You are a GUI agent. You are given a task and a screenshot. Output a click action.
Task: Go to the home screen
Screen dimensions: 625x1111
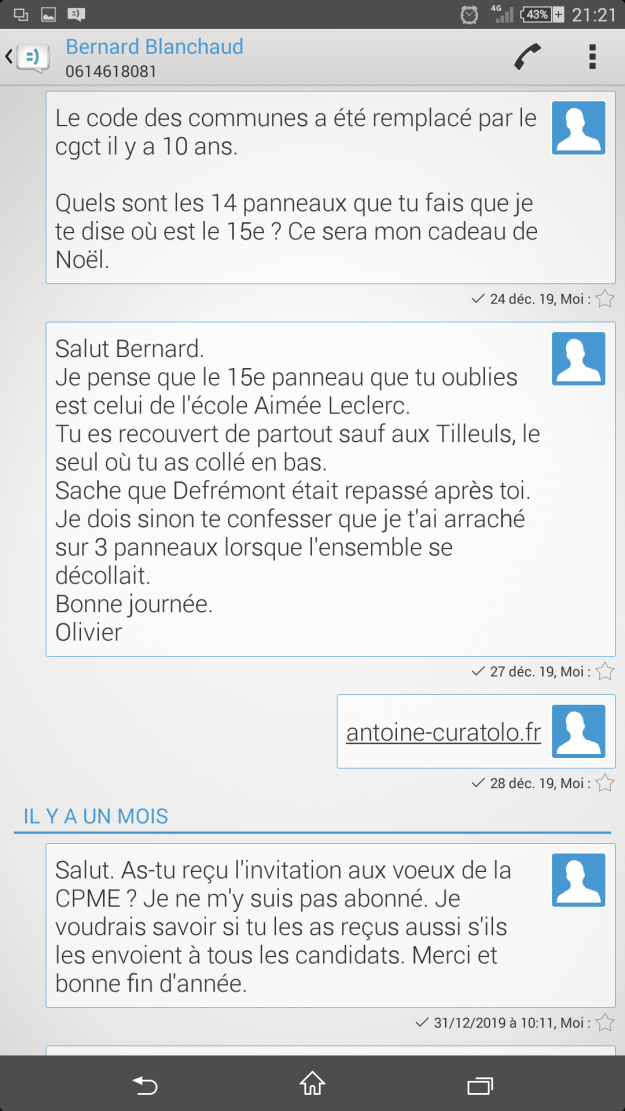(x=312, y=1083)
